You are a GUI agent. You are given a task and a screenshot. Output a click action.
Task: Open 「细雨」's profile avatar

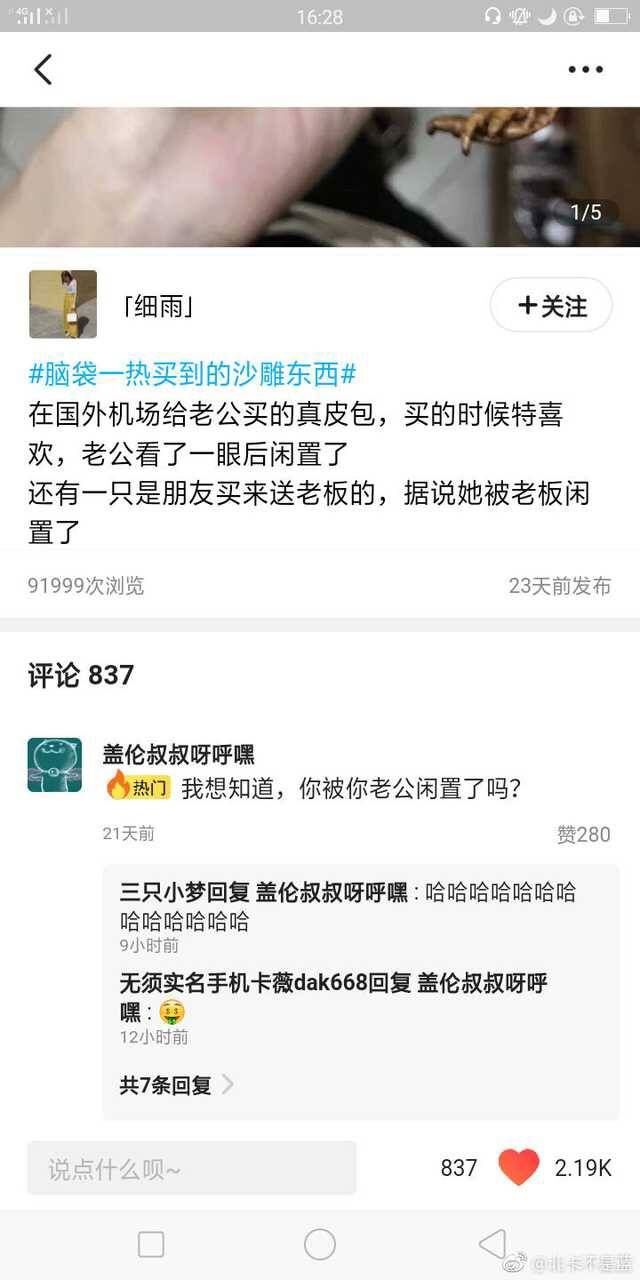(x=63, y=304)
